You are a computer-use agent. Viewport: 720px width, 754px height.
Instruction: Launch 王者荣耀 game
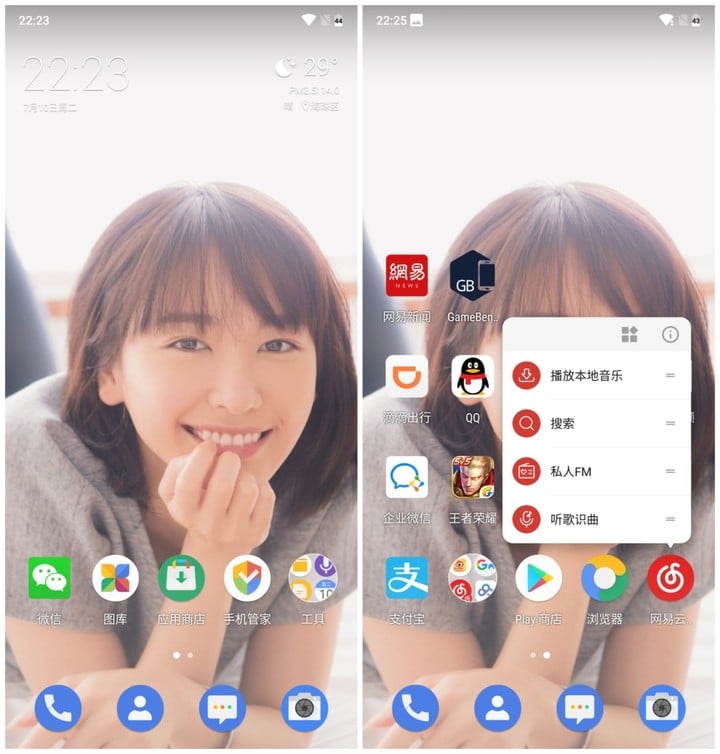click(473, 478)
